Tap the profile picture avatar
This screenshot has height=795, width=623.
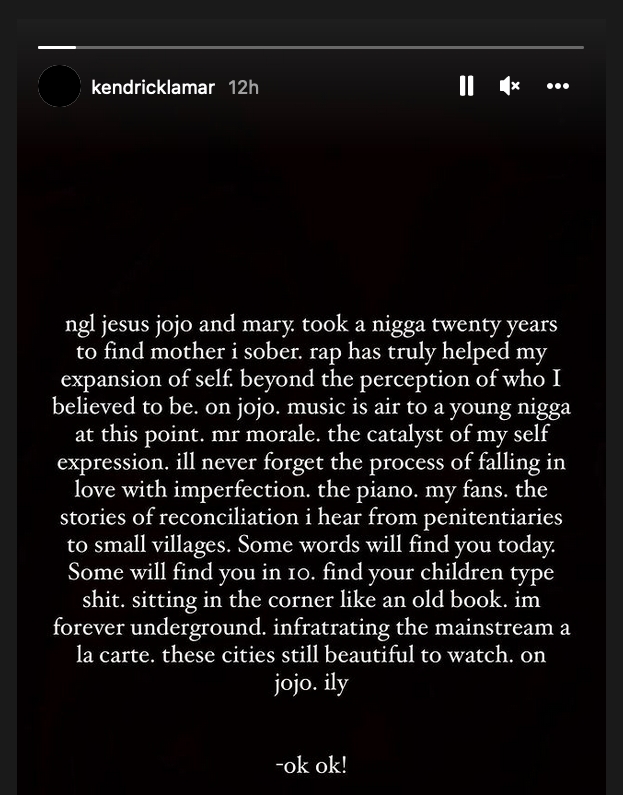pyautogui.click(x=59, y=86)
